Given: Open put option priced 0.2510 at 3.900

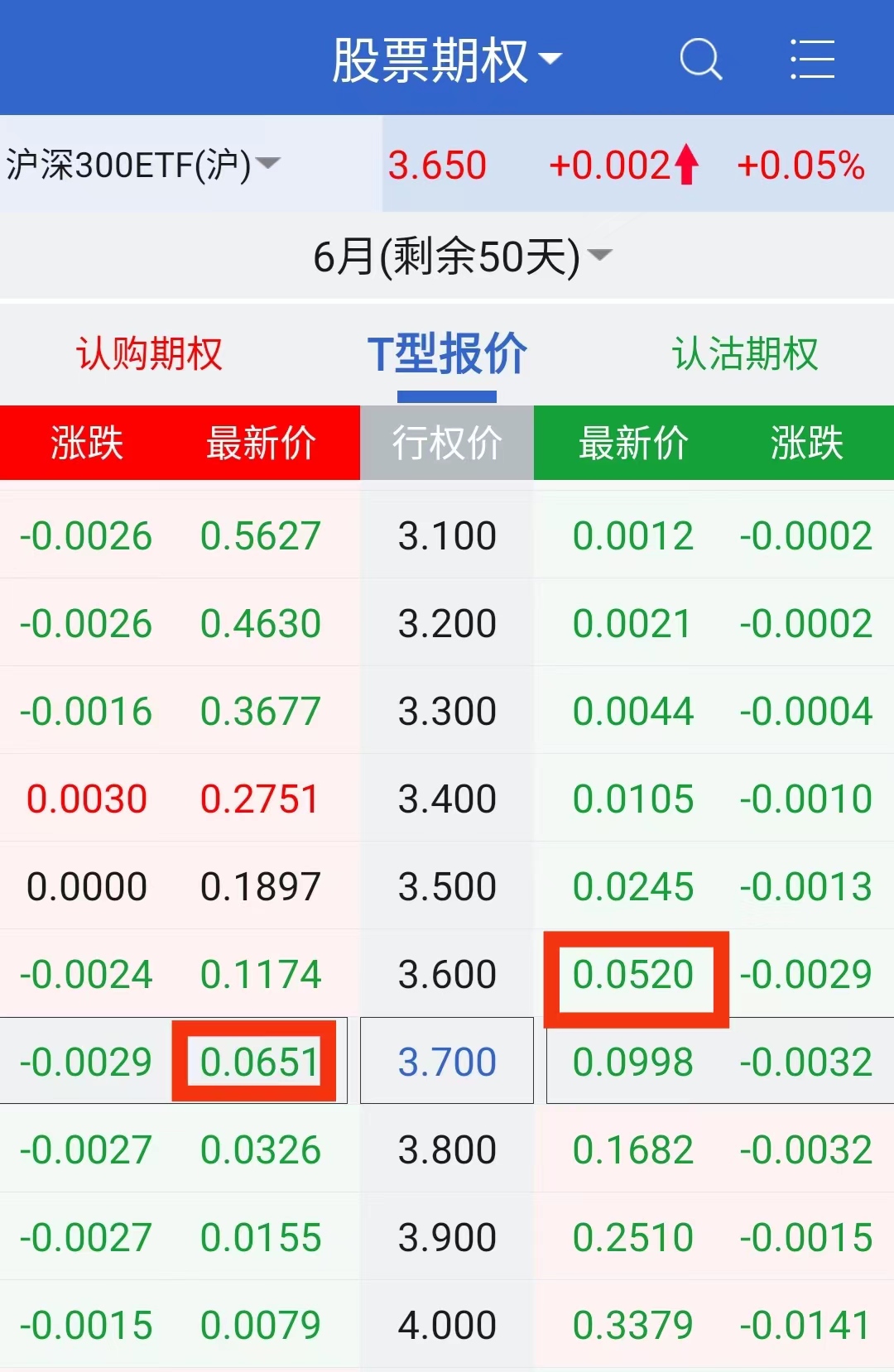Looking at the screenshot, I should pyautogui.click(x=633, y=1237).
